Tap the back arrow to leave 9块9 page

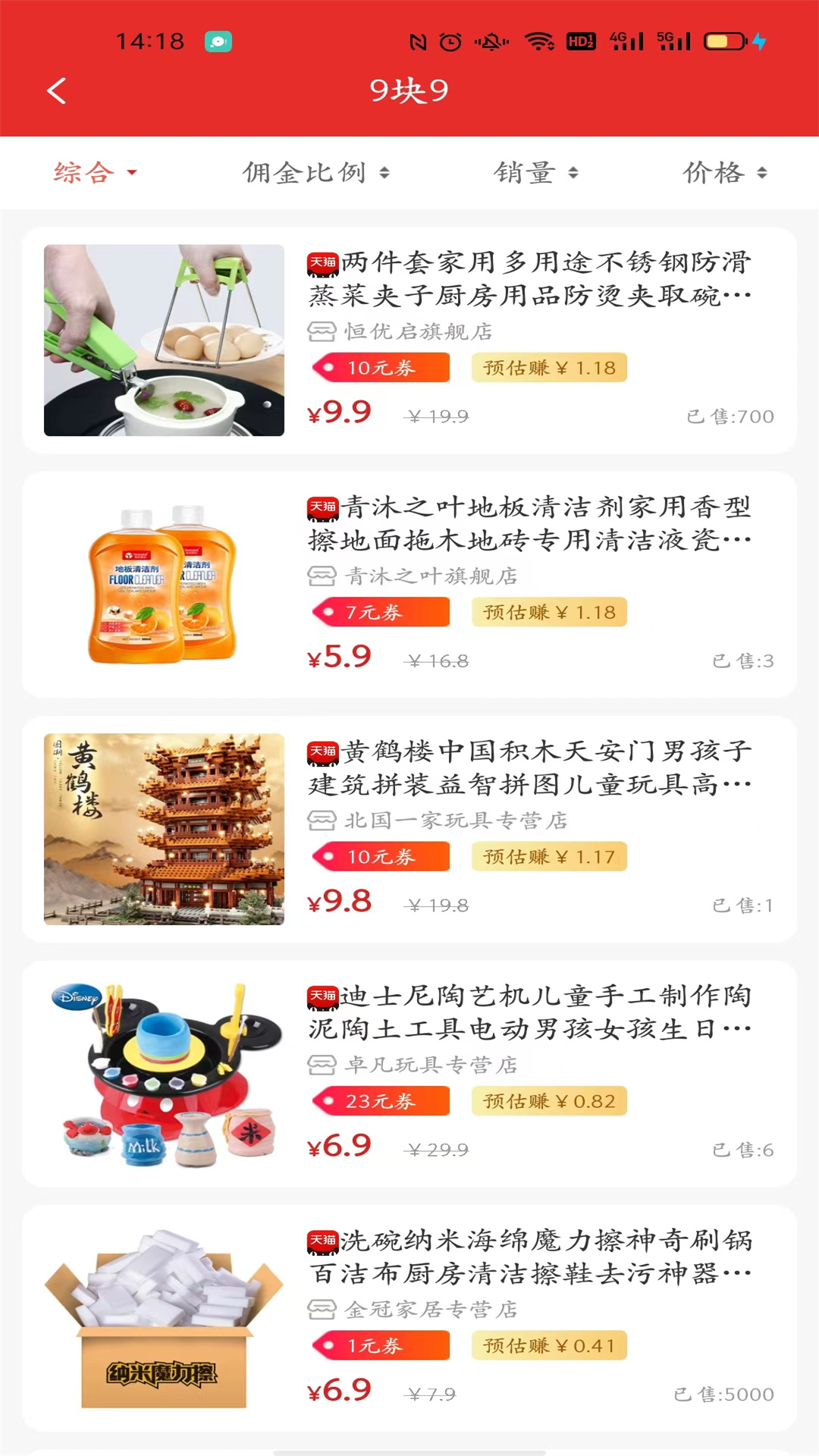point(55,89)
